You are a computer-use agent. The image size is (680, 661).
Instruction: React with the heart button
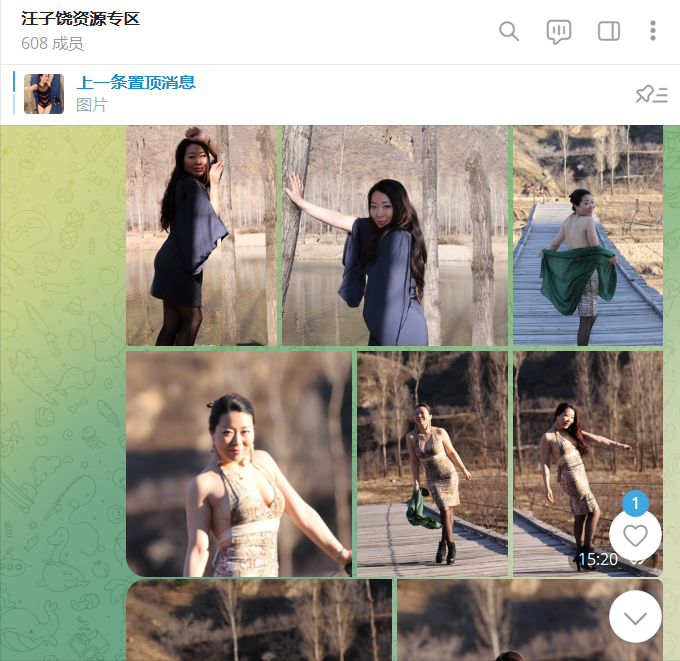(635, 536)
